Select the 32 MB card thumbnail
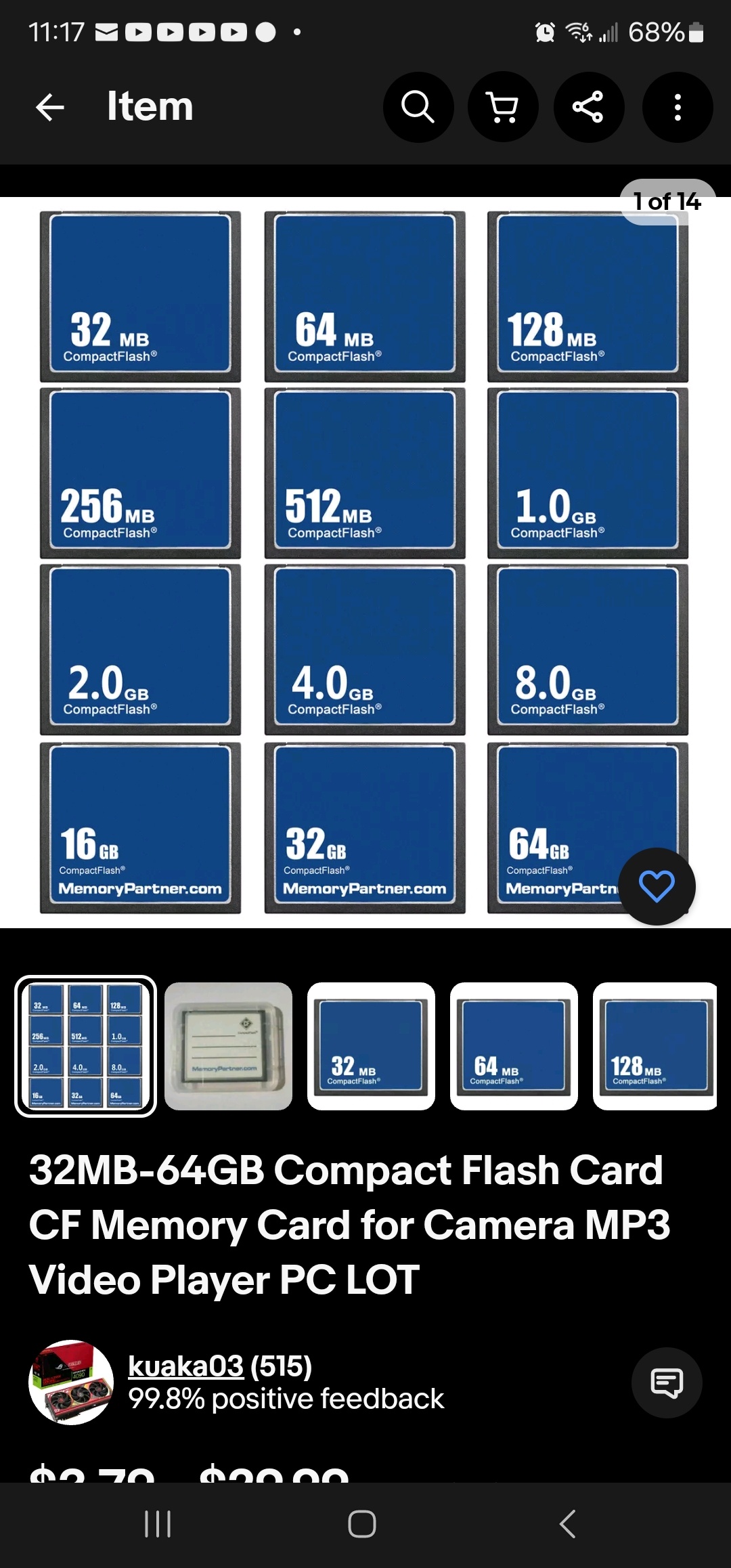Screen dimensions: 731x1568 coord(371,1046)
